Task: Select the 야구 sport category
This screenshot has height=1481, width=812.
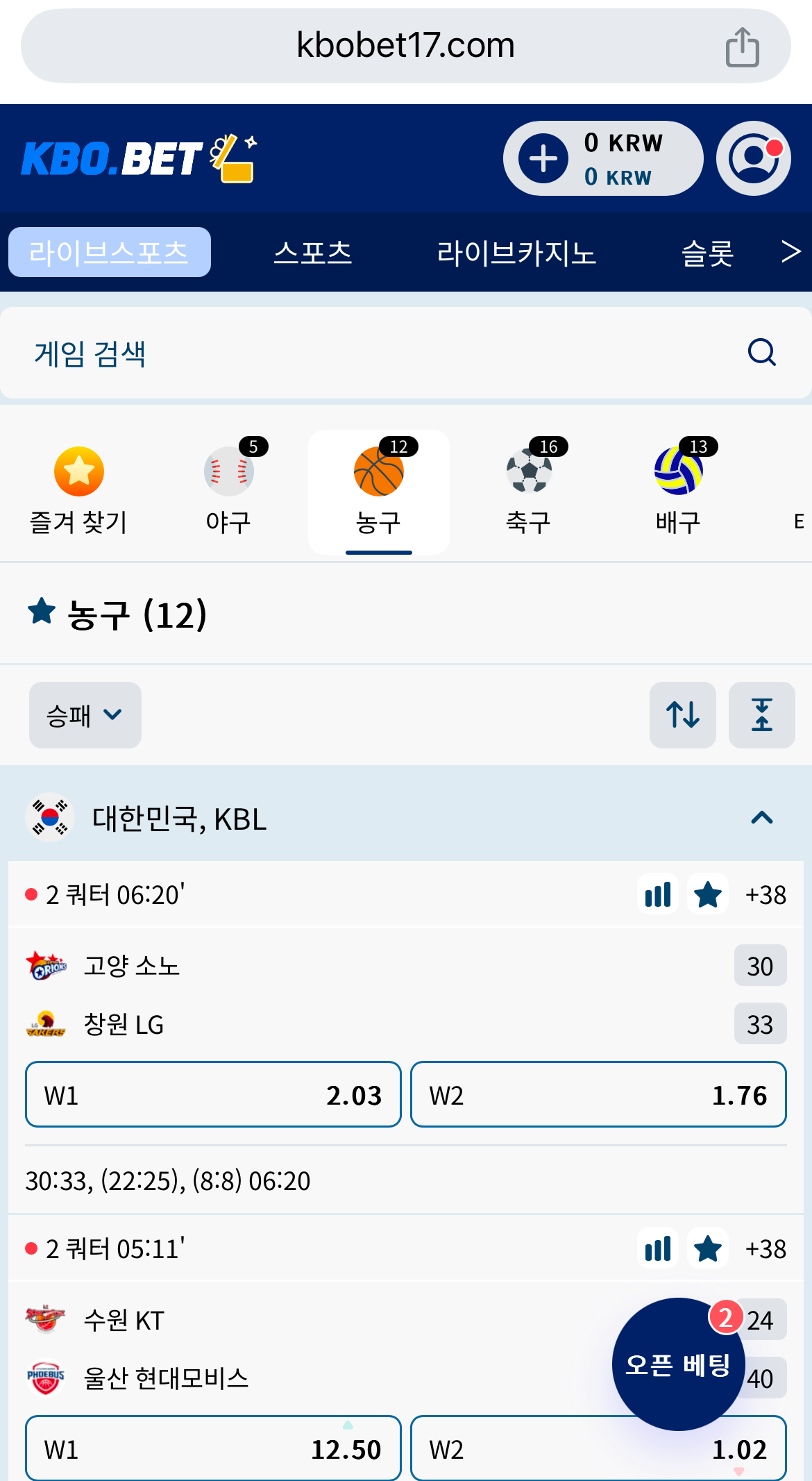Action: pos(229,492)
